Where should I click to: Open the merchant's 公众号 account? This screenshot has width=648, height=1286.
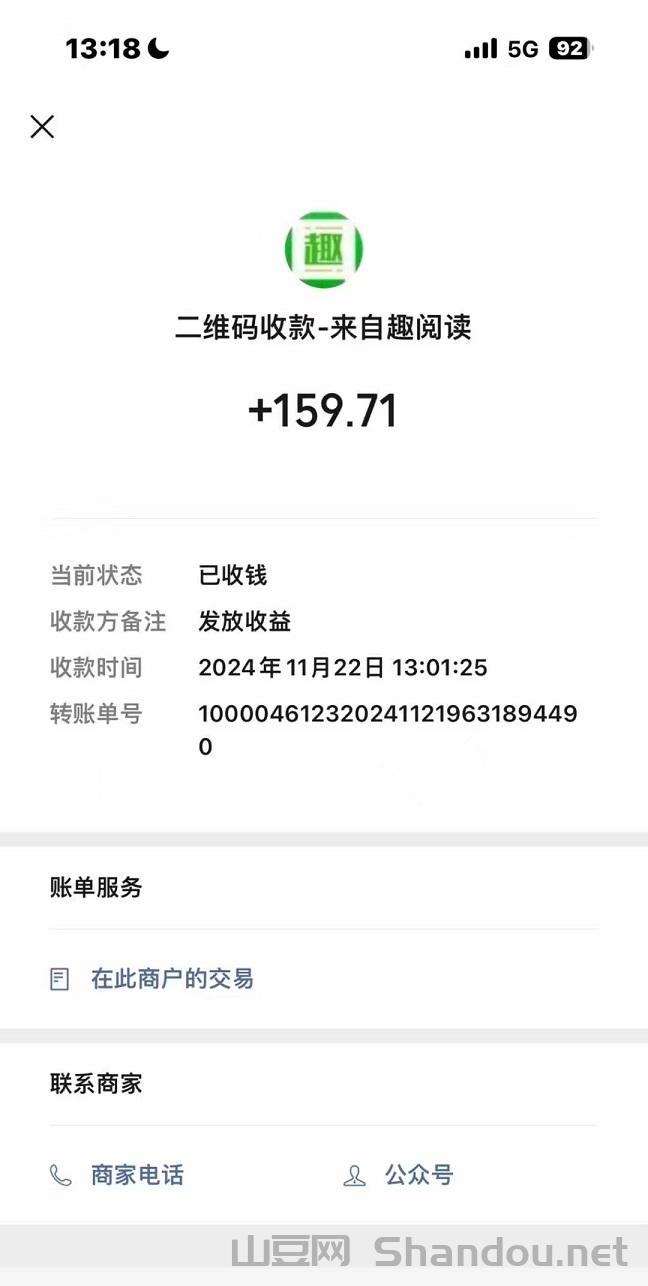[x=417, y=1175]
